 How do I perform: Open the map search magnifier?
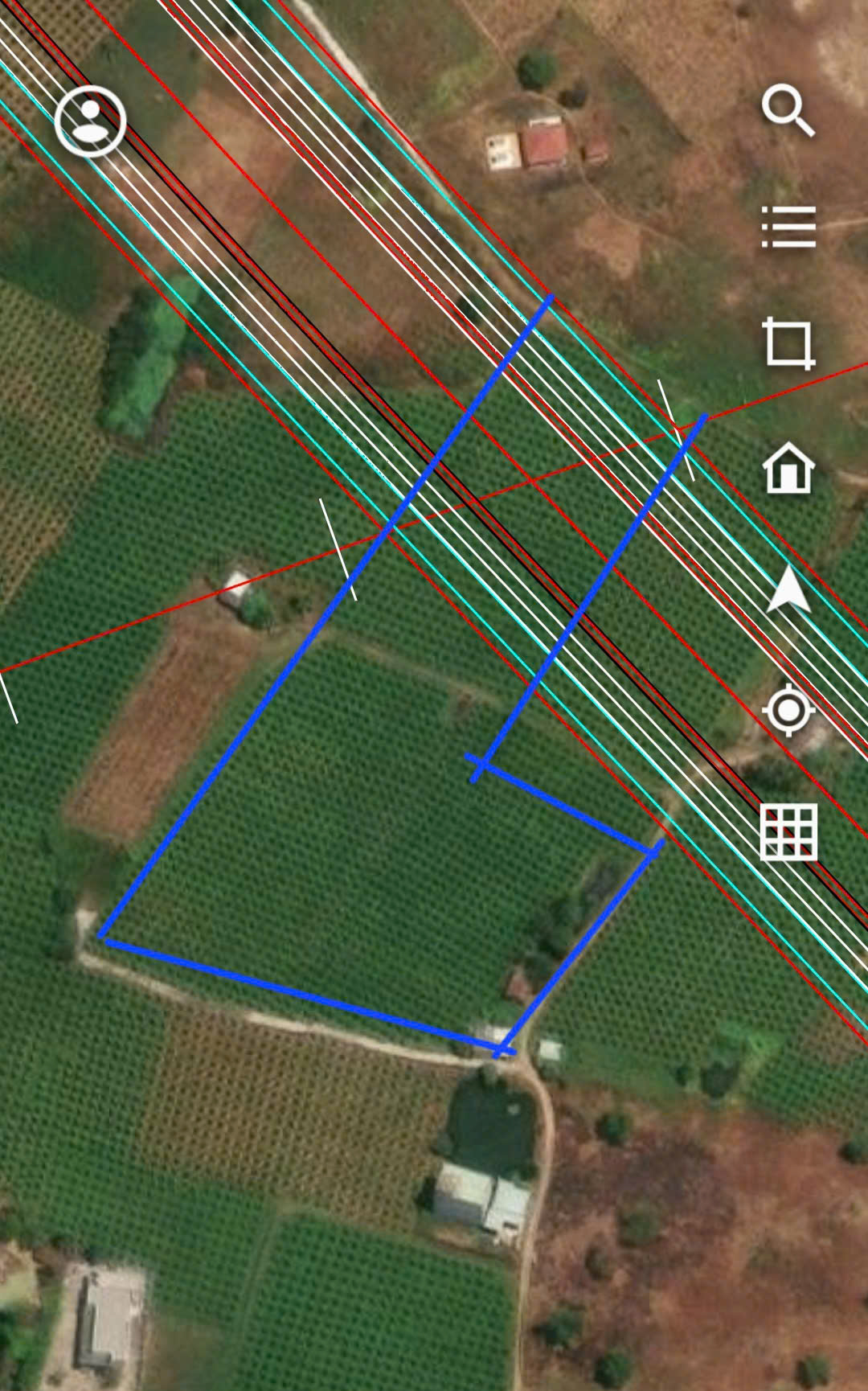(x=788, y=112)
